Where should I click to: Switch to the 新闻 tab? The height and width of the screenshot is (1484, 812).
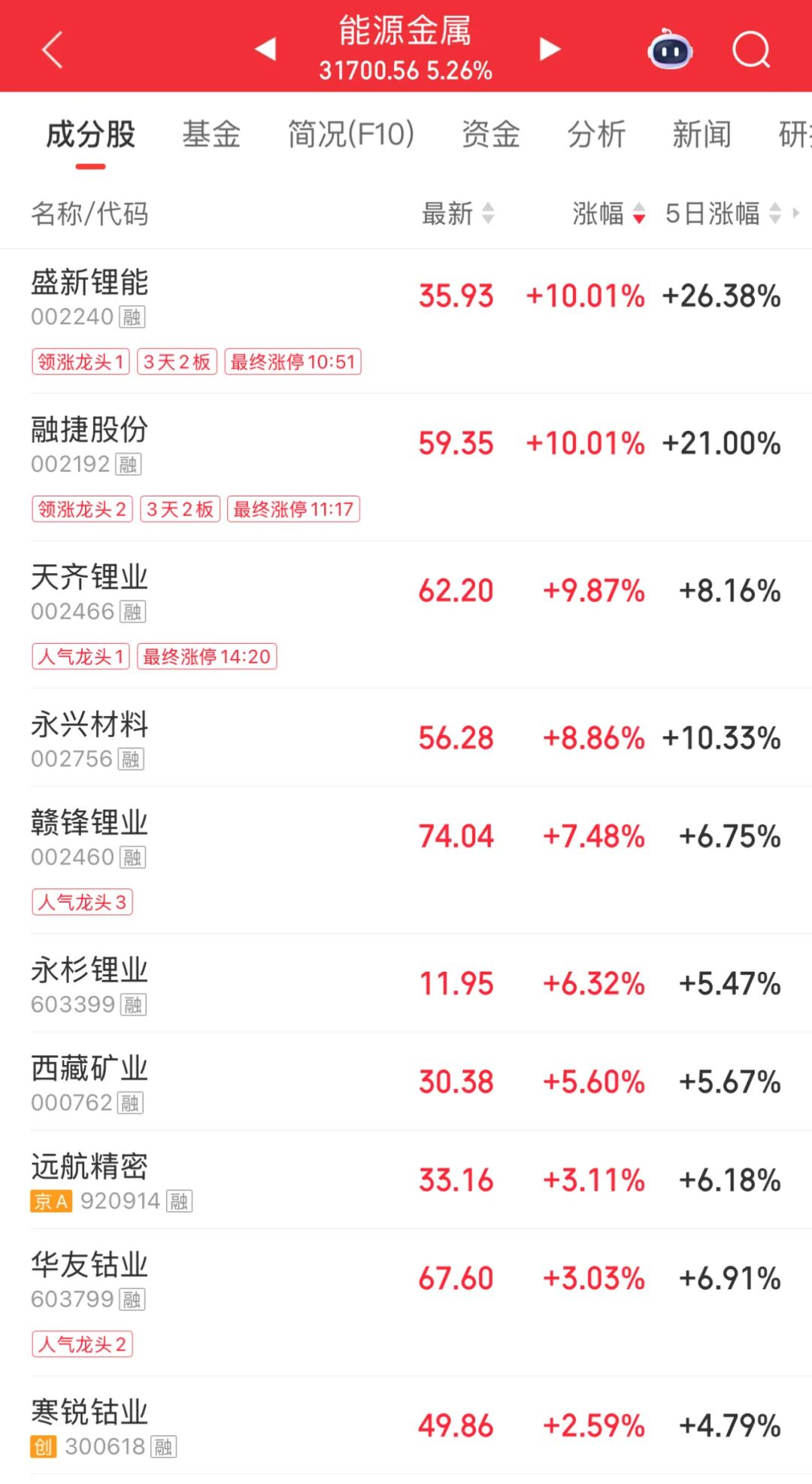click(x=701, y=135)
